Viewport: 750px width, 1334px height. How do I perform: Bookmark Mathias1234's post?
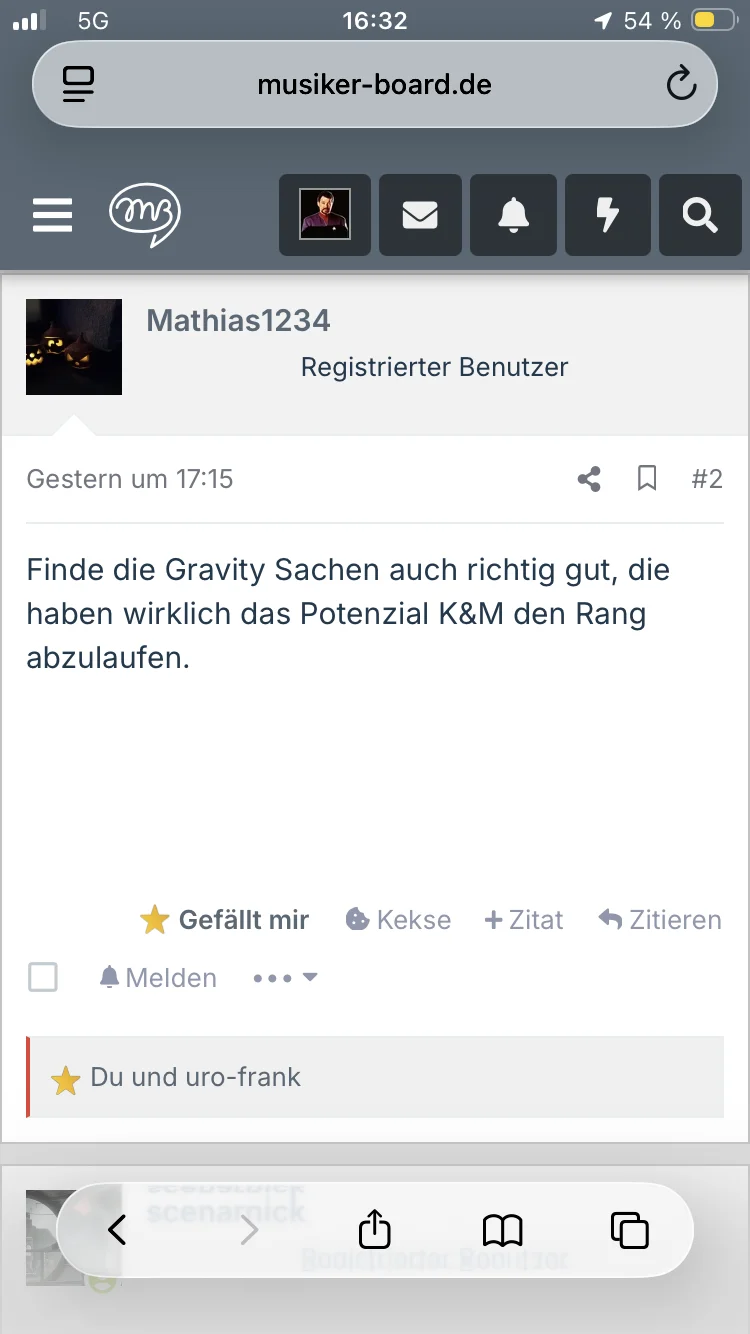click(x=647, y=480)
